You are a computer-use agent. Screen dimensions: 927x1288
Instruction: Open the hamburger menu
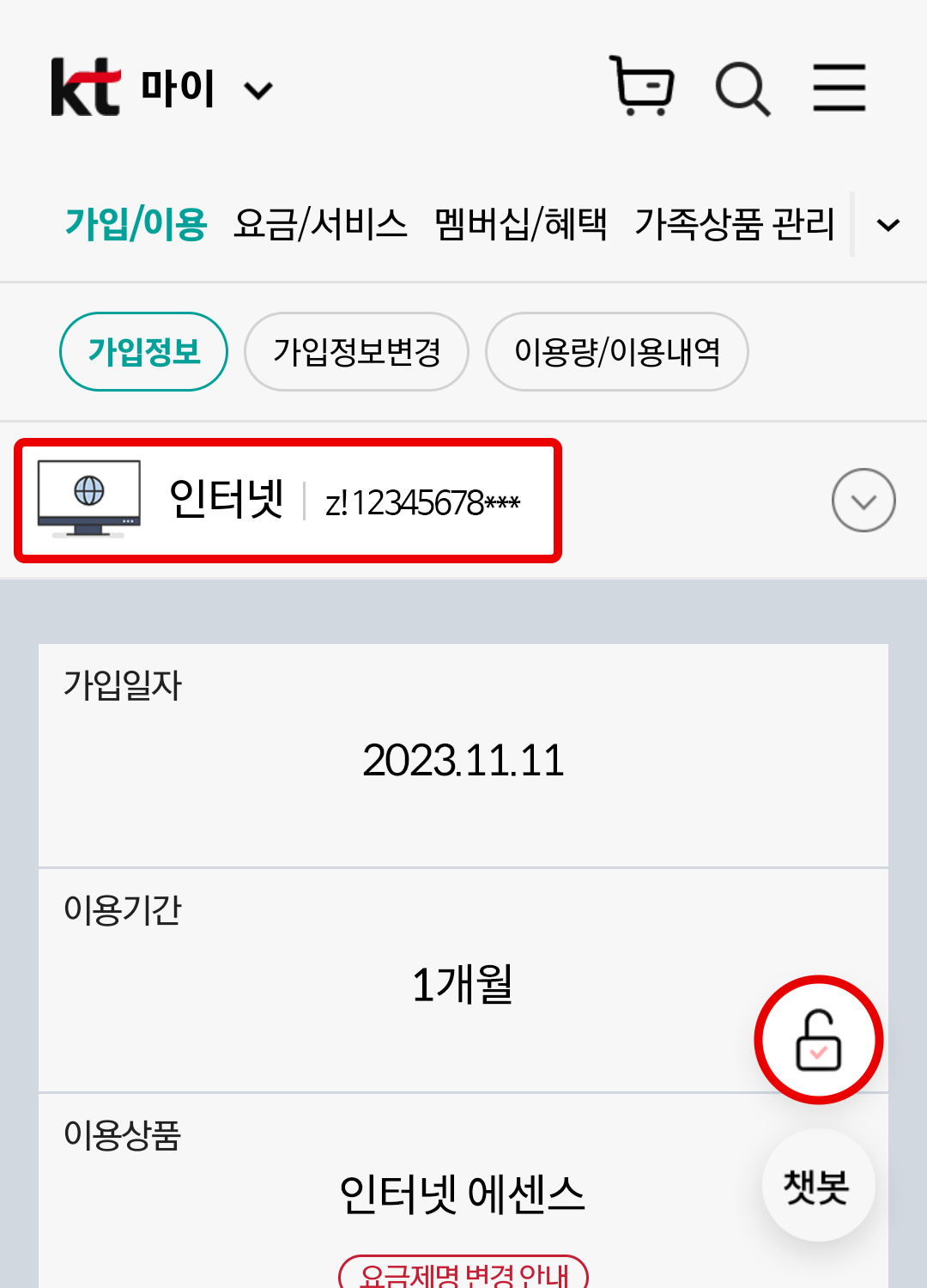click(839, 86)
